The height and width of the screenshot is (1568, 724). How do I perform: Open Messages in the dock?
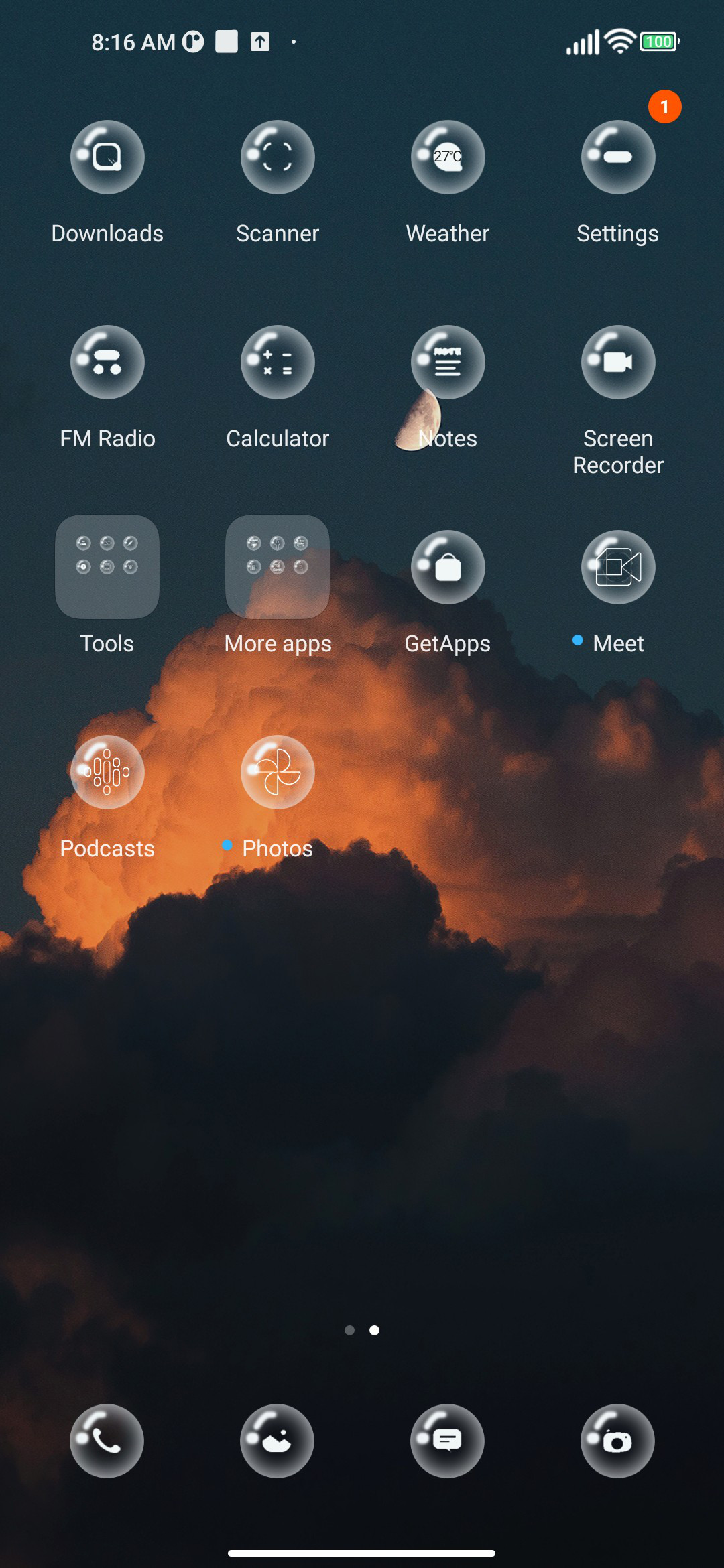[448, 1441]
